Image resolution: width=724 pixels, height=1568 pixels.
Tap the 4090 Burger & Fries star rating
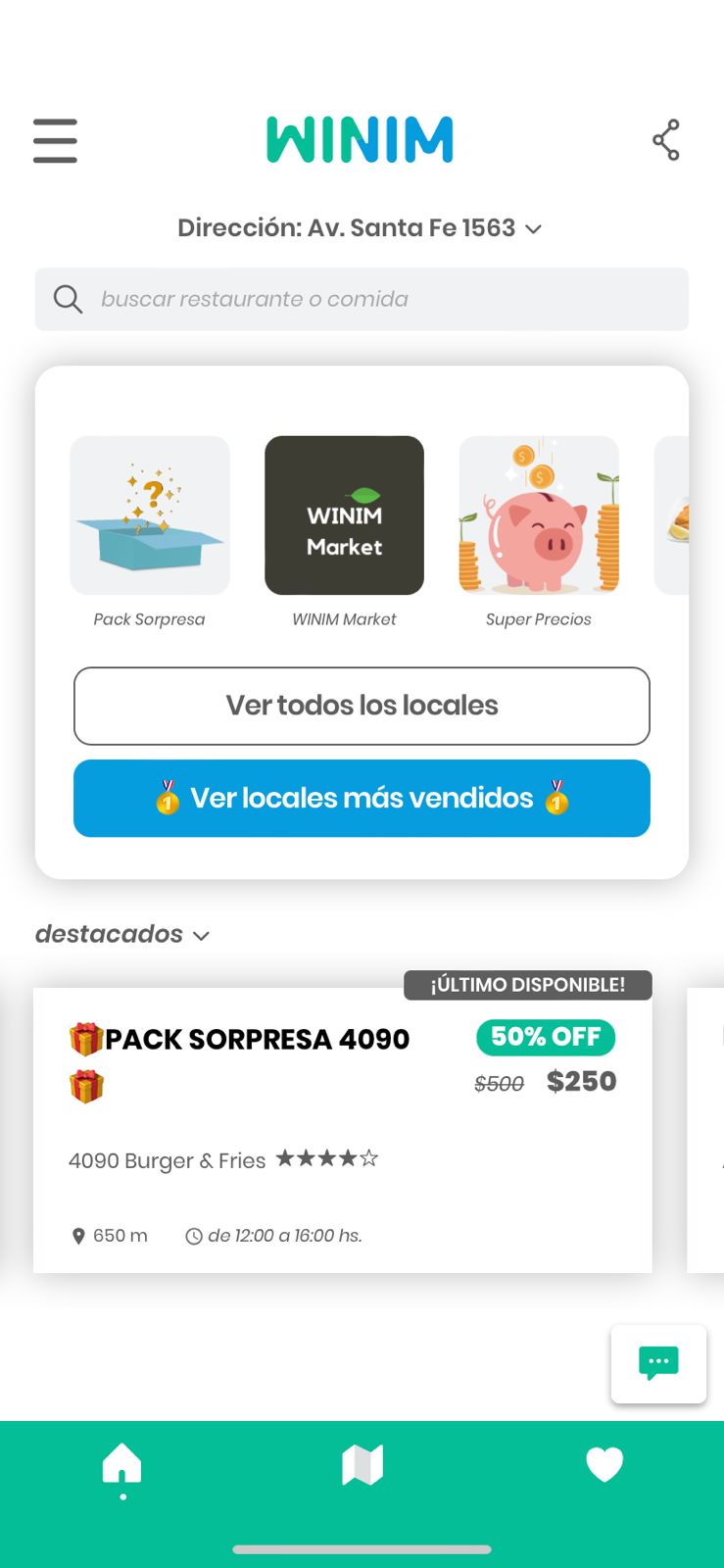[326, 1158]
